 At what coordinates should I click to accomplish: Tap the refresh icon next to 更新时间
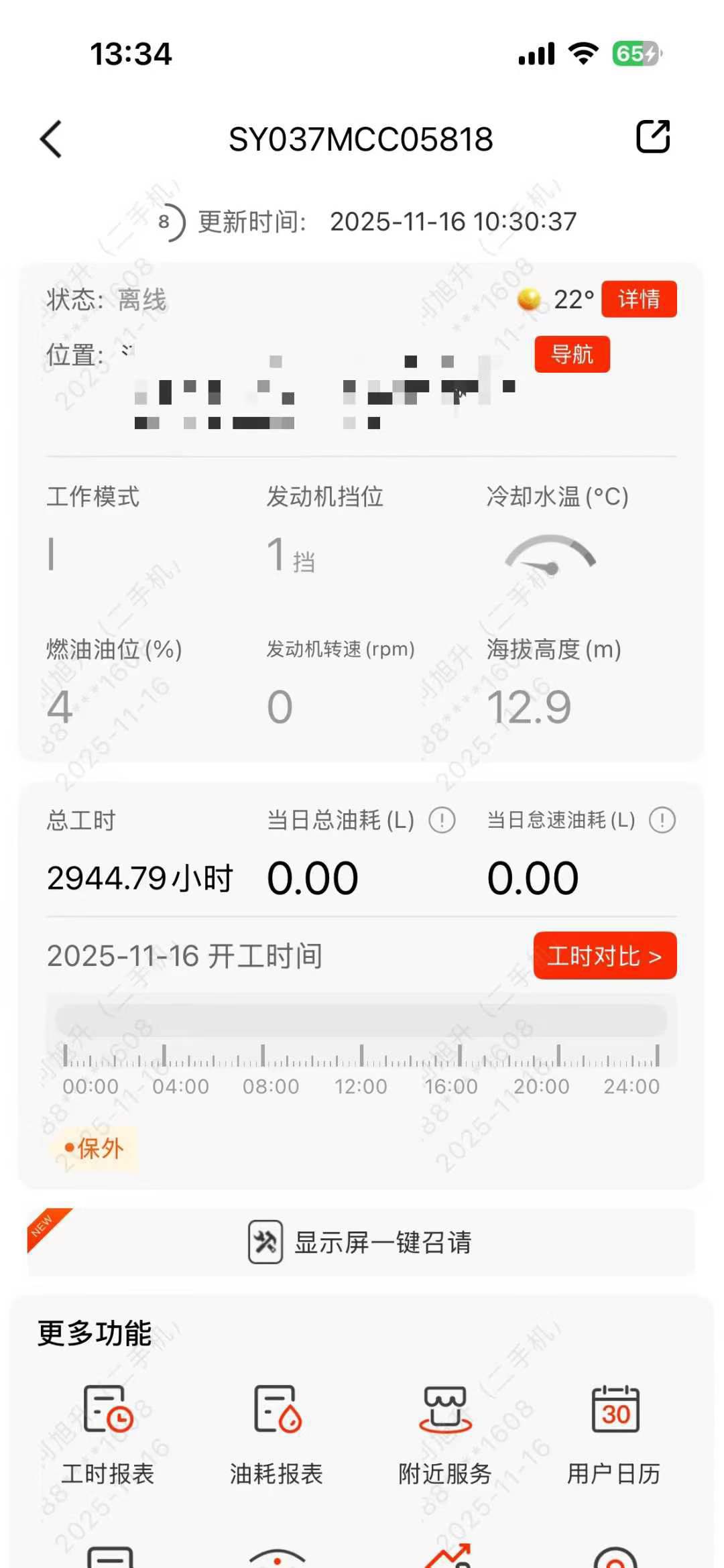pyautogui.click(x=170, y=222)
